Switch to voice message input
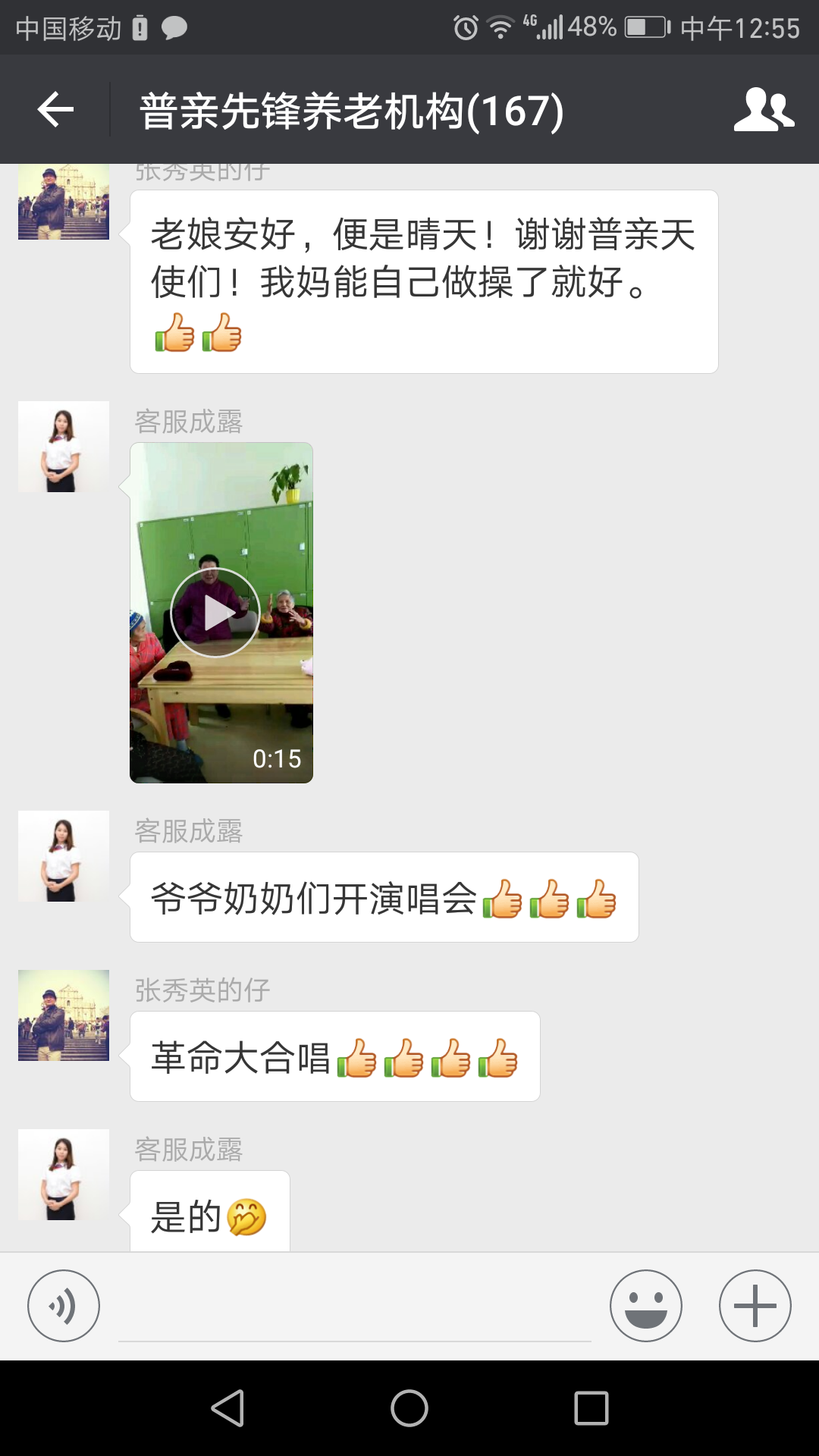The image size is (819, 1456). pos(64,1305)
